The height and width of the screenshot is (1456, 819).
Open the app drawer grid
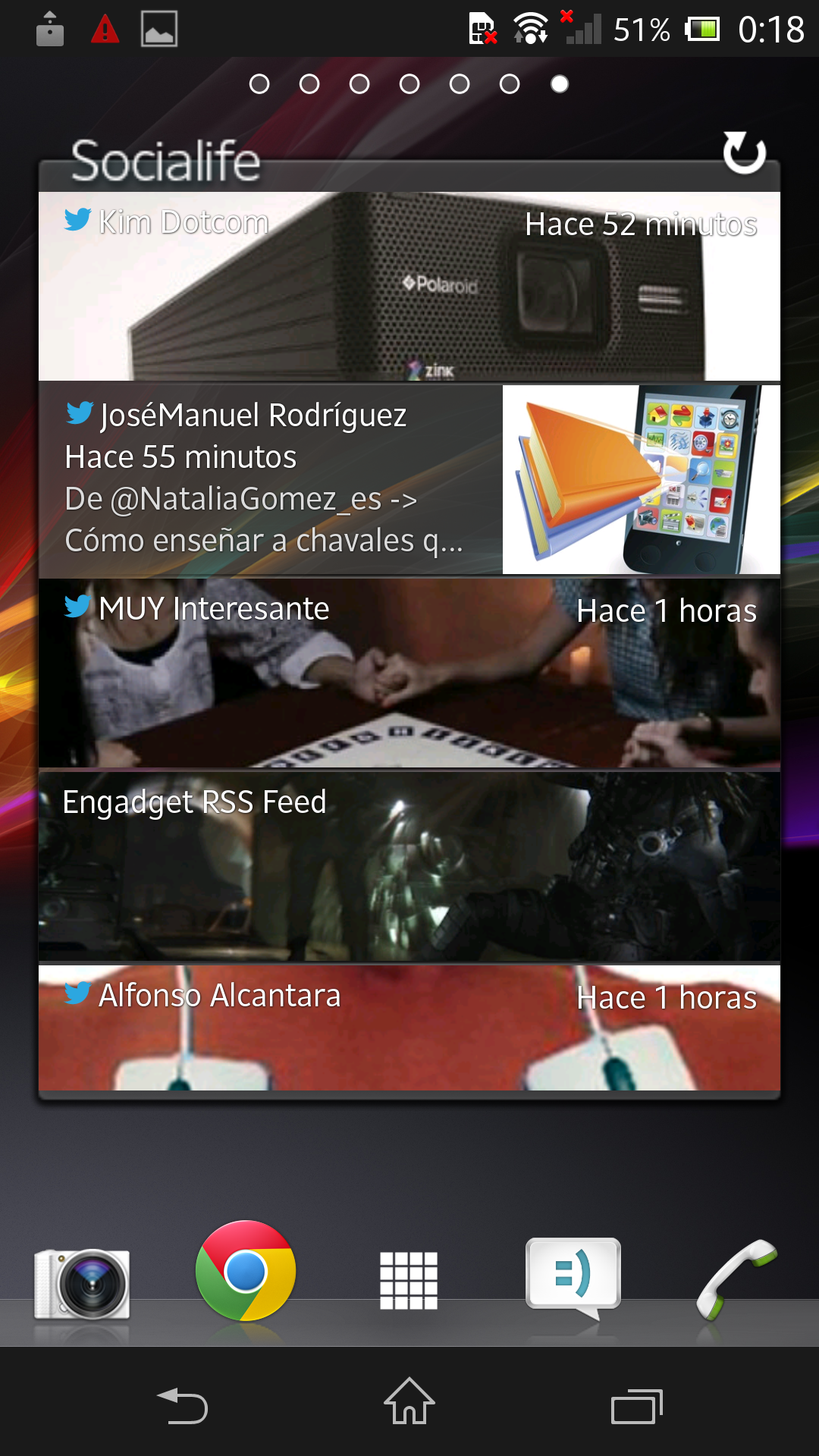tap(409, 1280)
